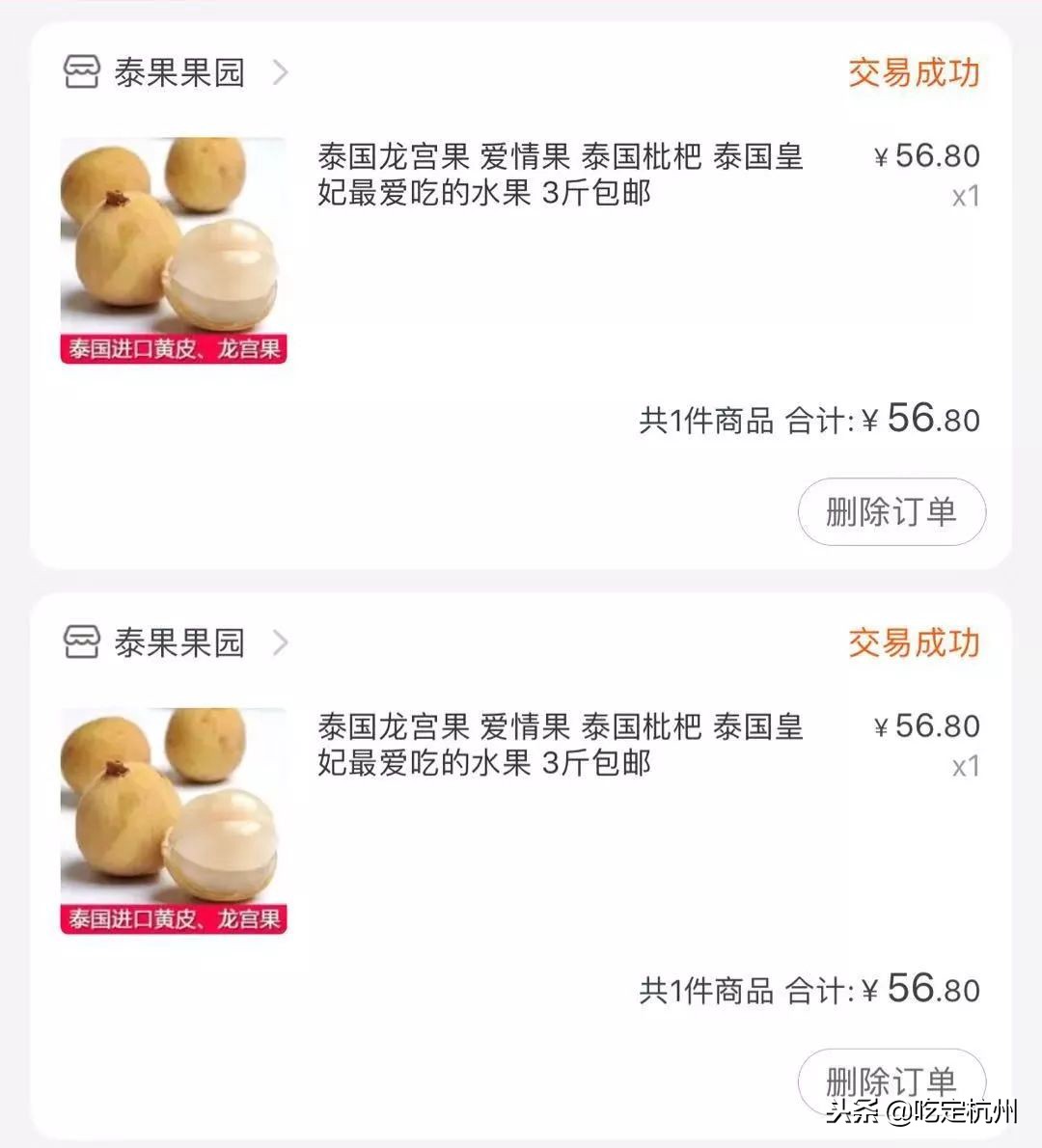Select the 交易成功 status on the first order

point(913,72)
